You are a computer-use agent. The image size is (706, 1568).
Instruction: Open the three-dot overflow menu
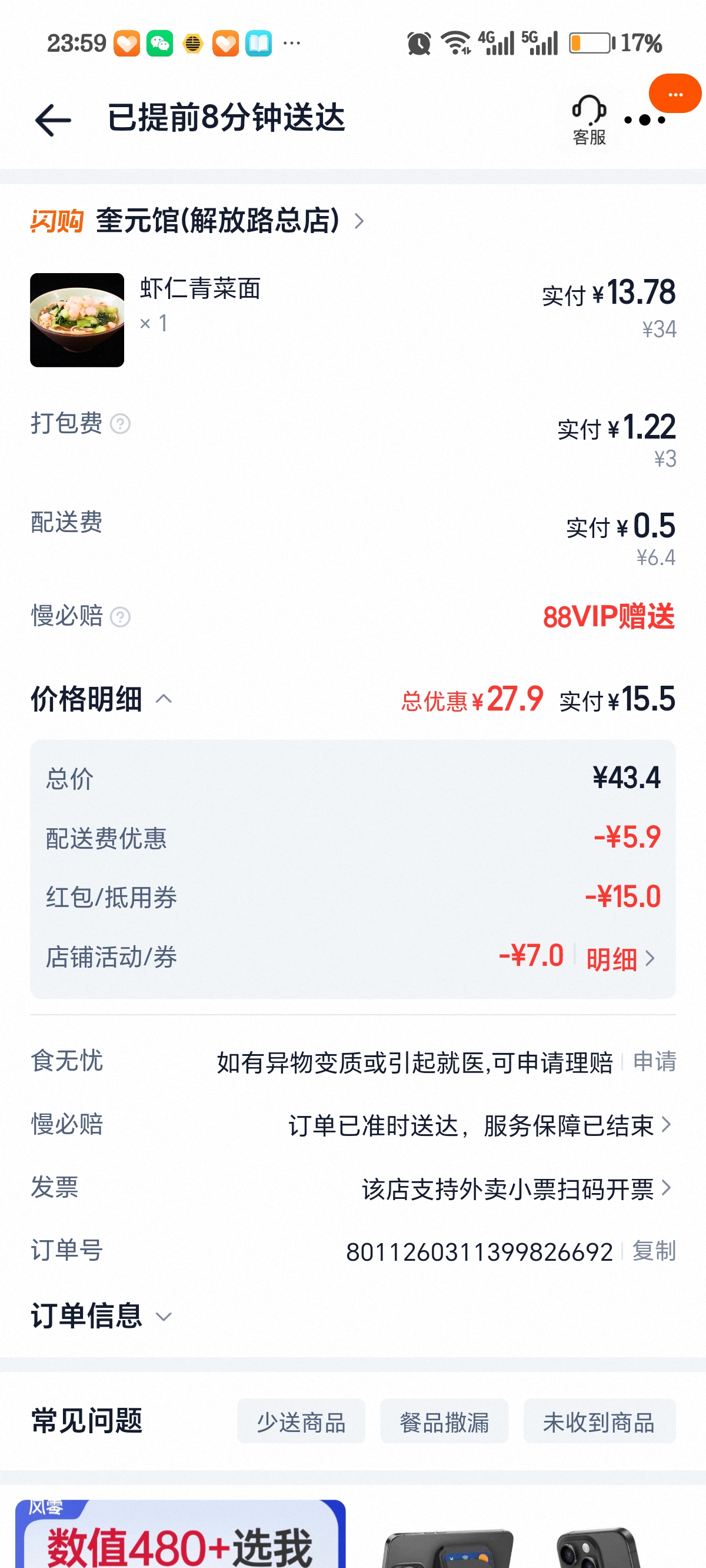645,121
